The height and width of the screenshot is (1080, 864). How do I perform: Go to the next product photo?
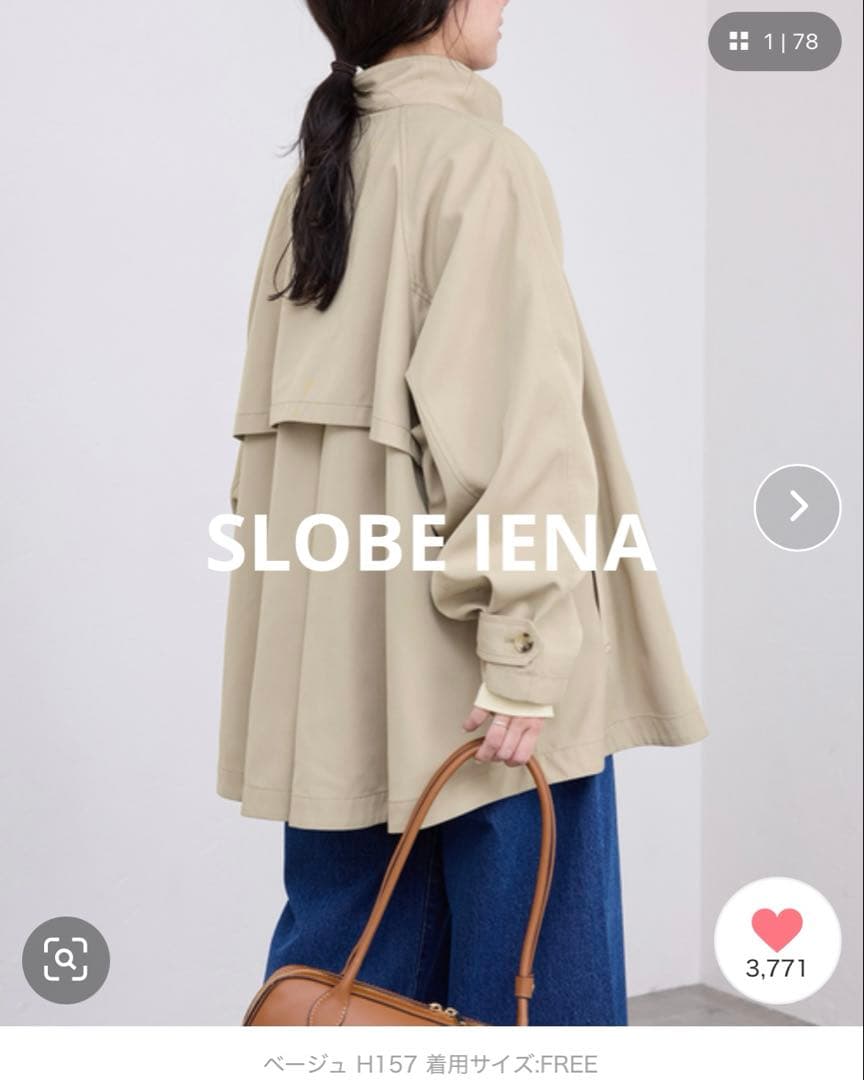tap(797, 507)
